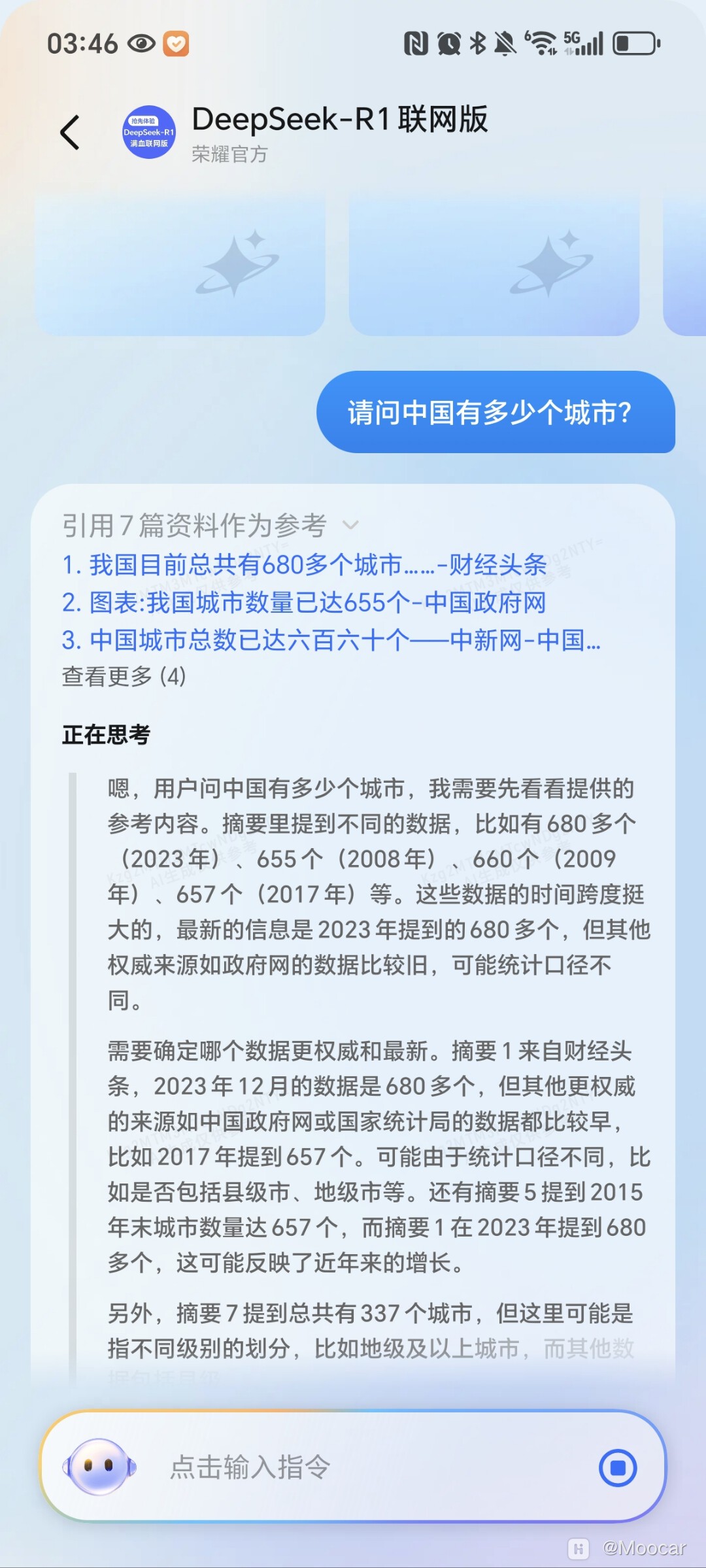The image size is (706, 1568).
Task: Open the DeepSeek-R1 avatar in the header
Action: tap(149, 132)
